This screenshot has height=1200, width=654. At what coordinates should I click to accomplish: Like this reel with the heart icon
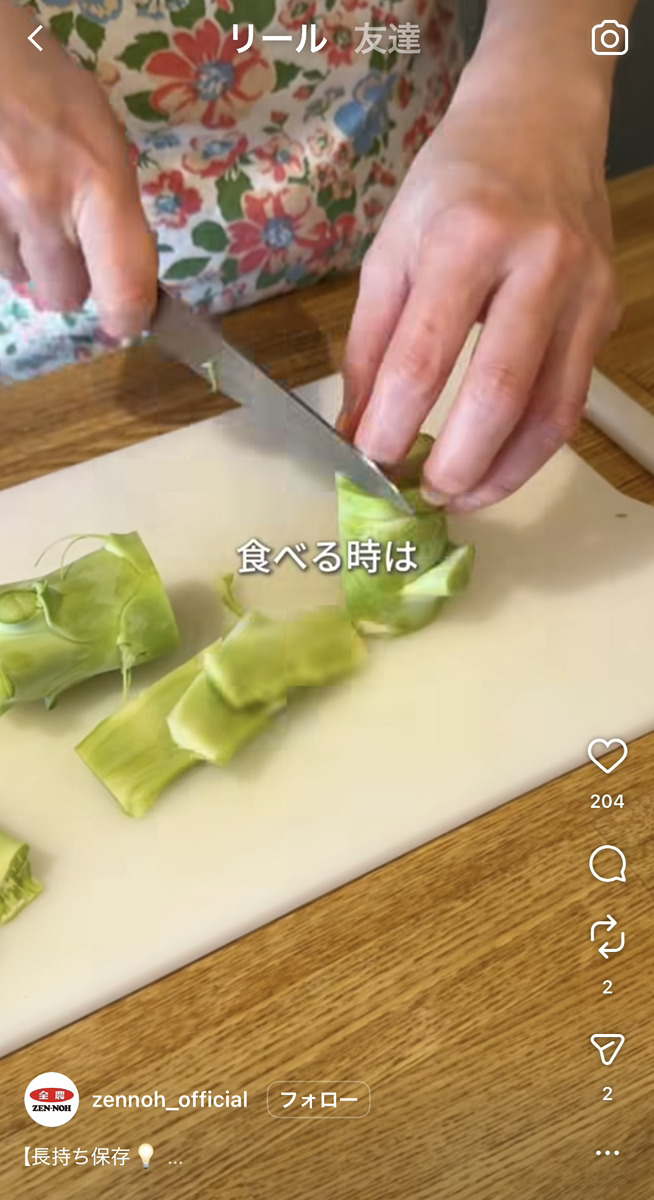pos(607,757)
